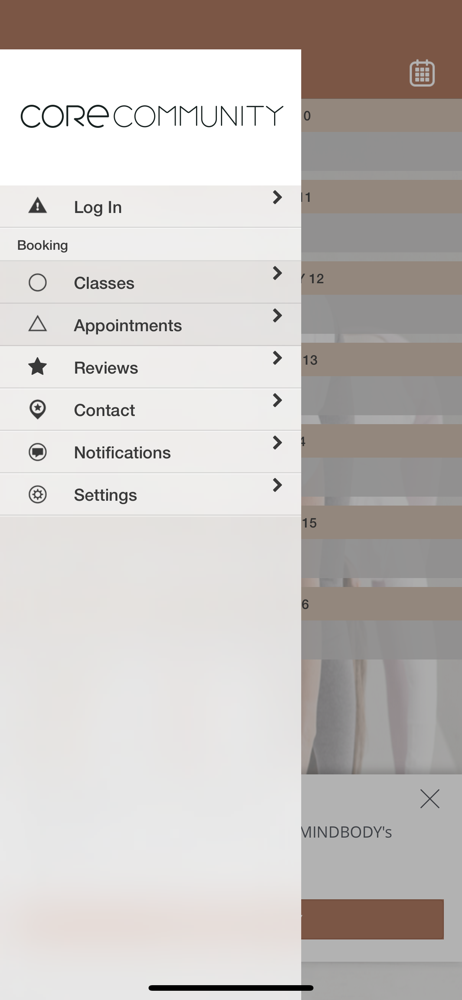Open Settings

[151, 494]
